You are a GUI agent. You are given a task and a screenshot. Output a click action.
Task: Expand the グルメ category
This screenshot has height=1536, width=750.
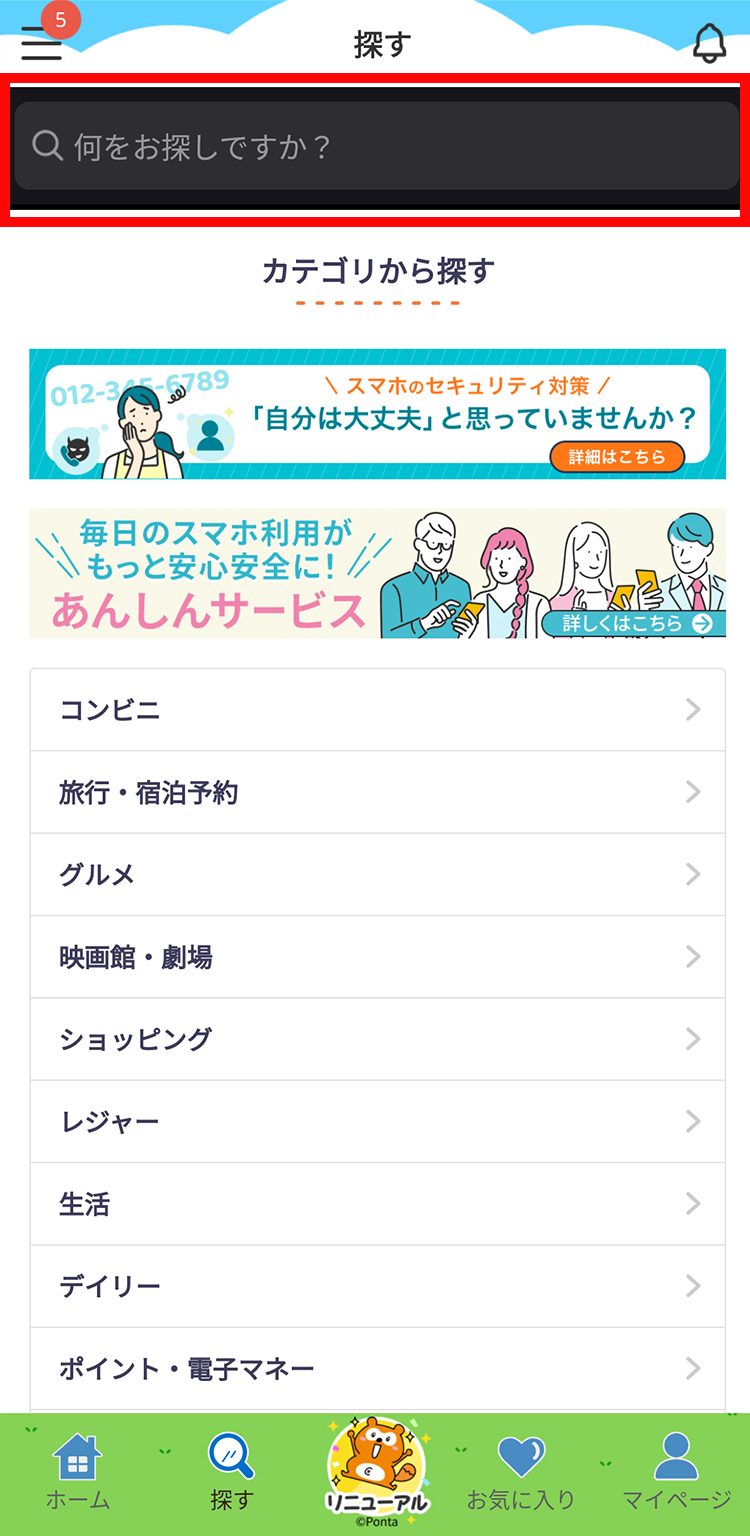click(377, 874)
